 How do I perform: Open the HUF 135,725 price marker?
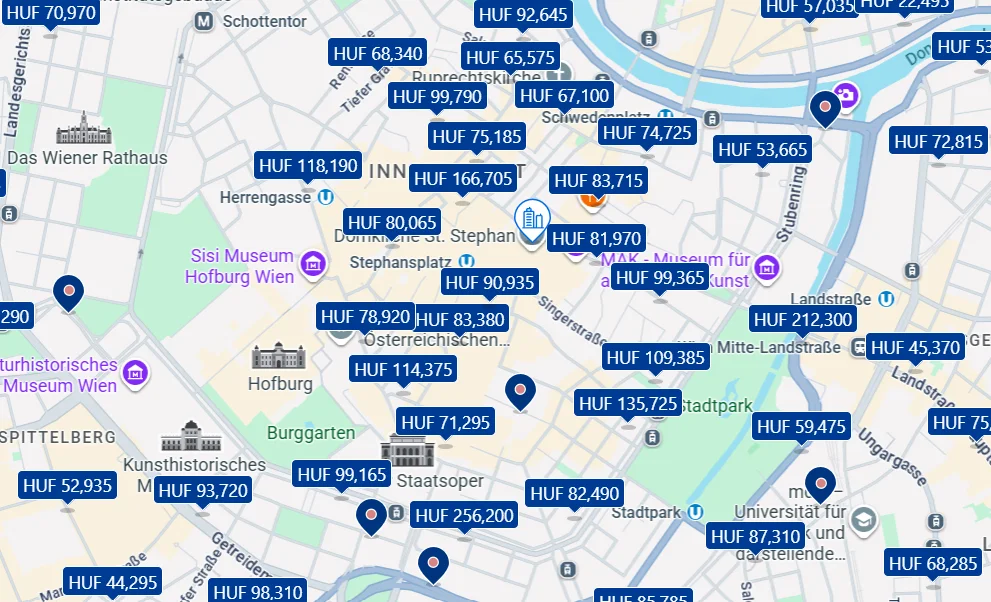click(x=628, y=404)
